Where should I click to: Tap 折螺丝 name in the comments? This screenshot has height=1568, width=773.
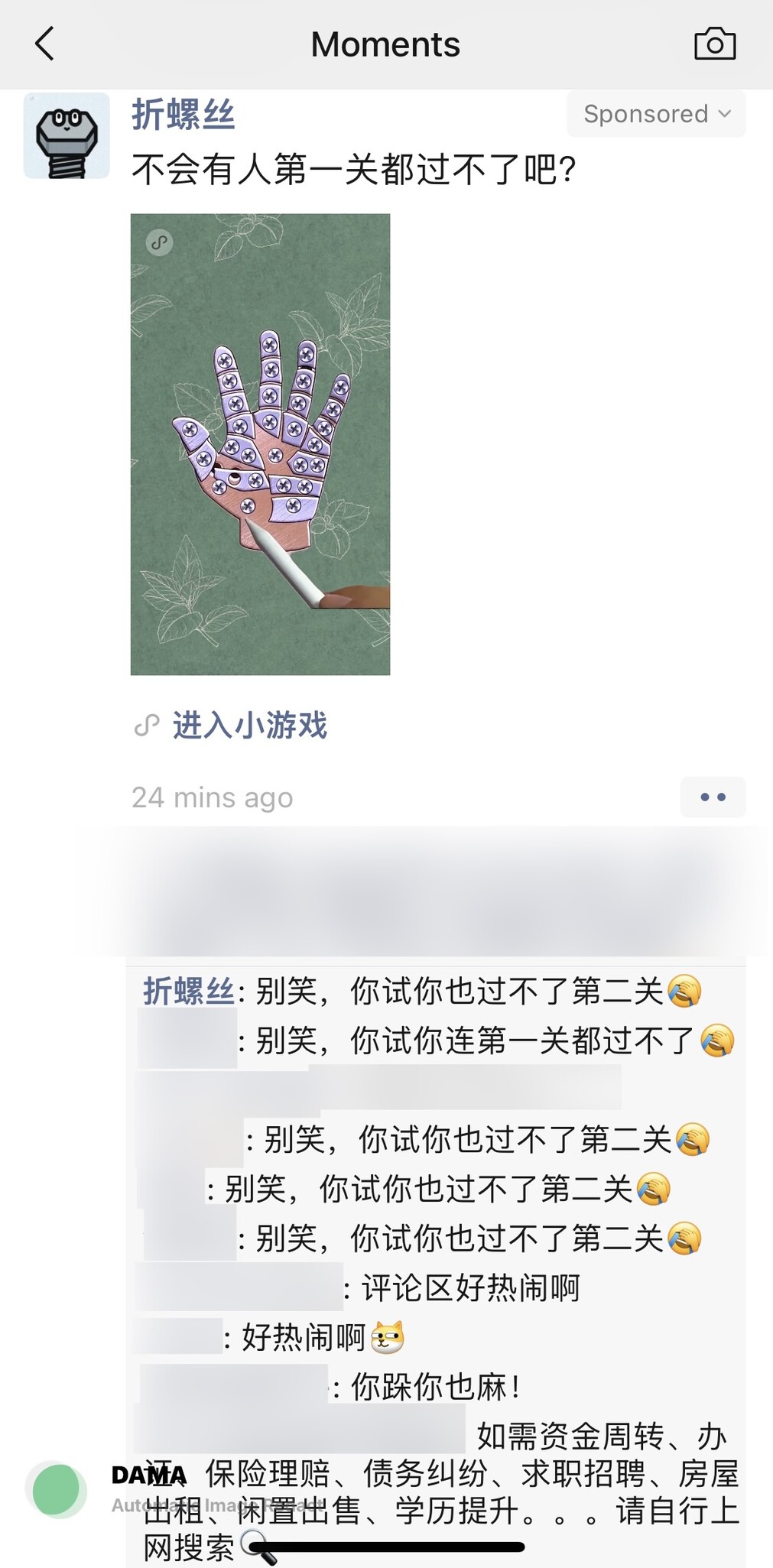[188, 991]
